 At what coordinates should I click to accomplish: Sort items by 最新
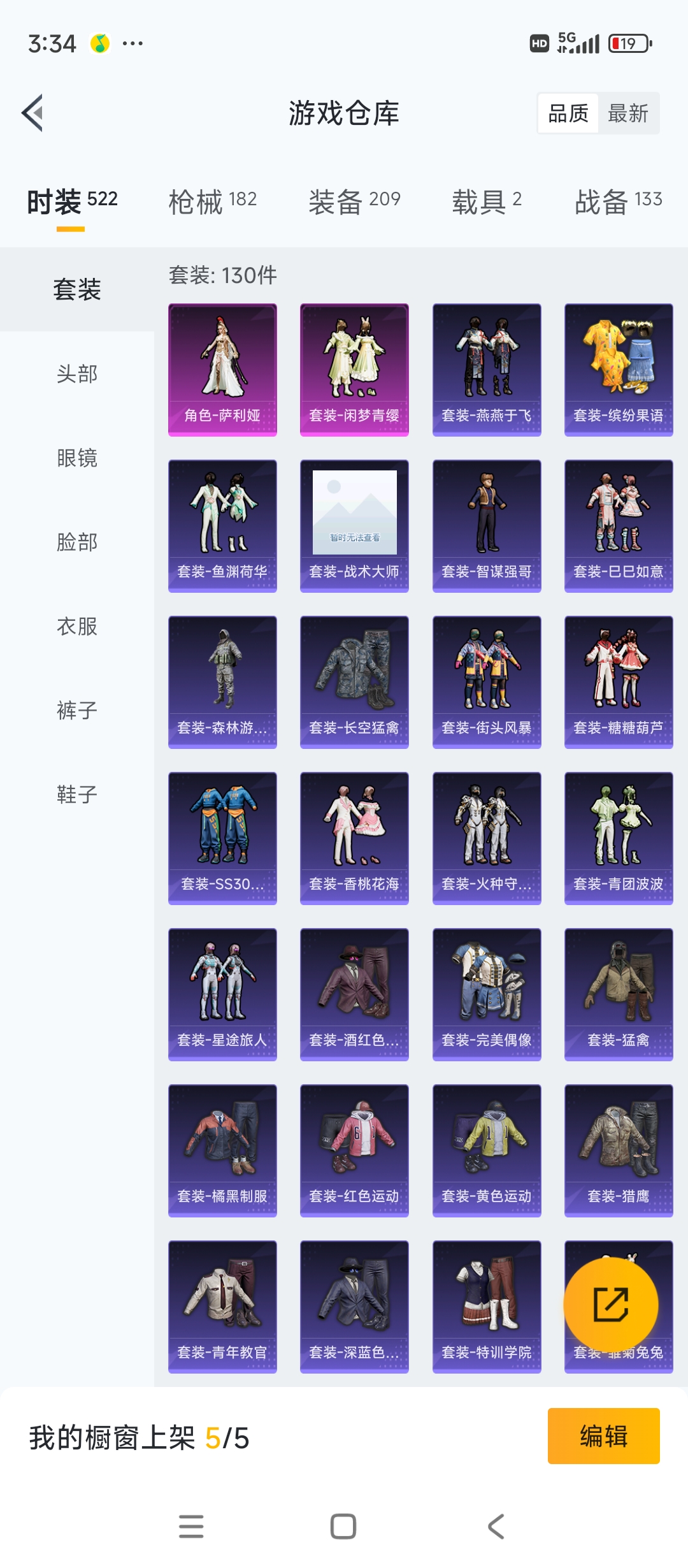coord(628,113)
